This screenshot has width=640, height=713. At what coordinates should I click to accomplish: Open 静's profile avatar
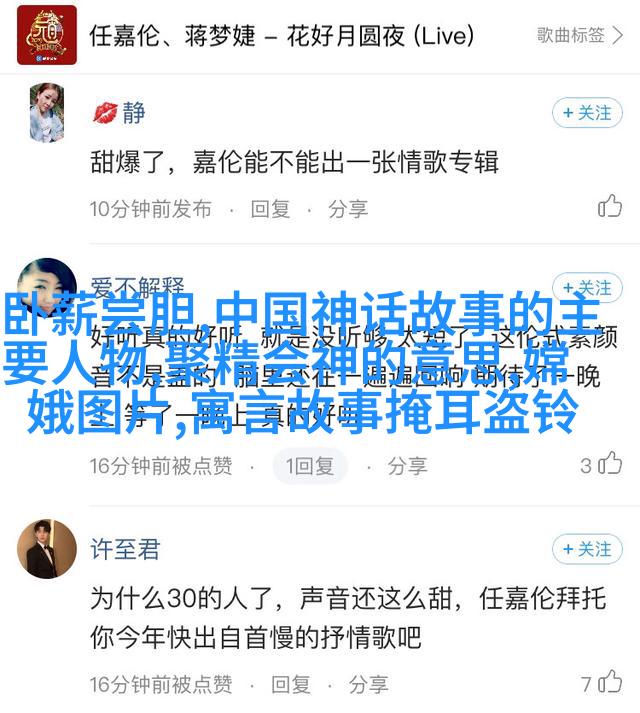pos(47,112)
